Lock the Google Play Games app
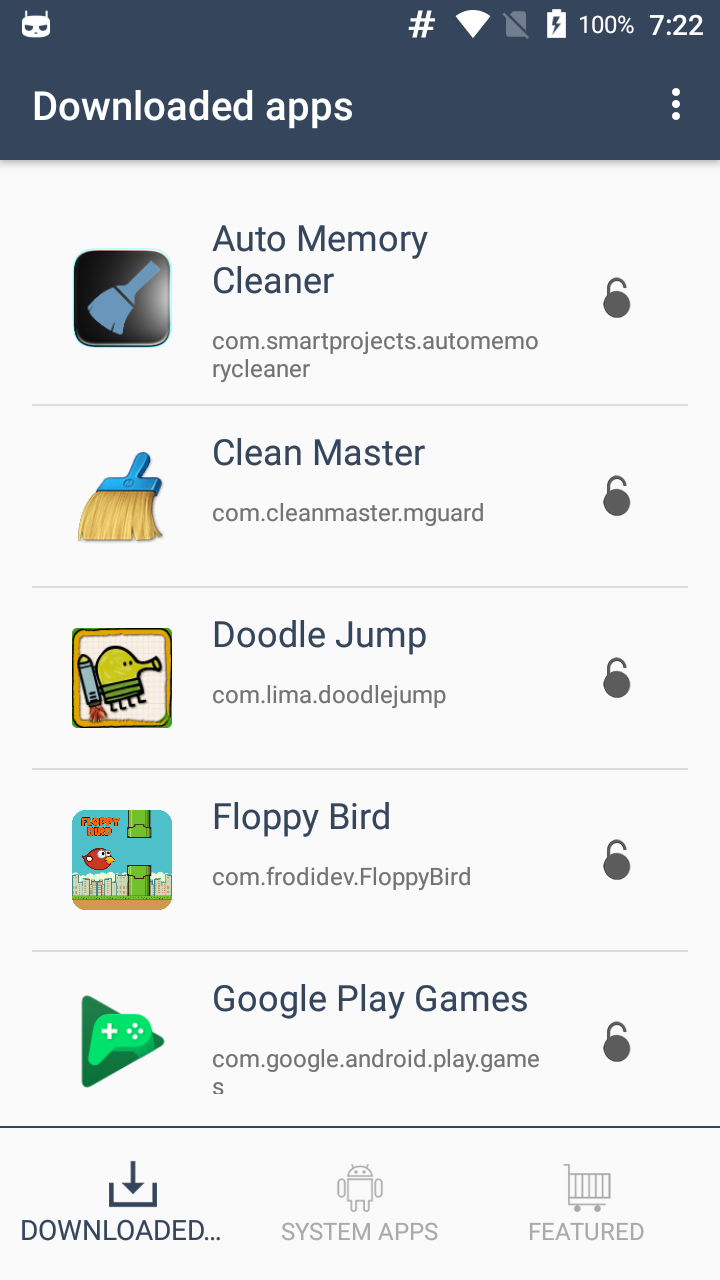Image resolution: width=720 pixels, height=1280 pixels. pos(617,1042)
